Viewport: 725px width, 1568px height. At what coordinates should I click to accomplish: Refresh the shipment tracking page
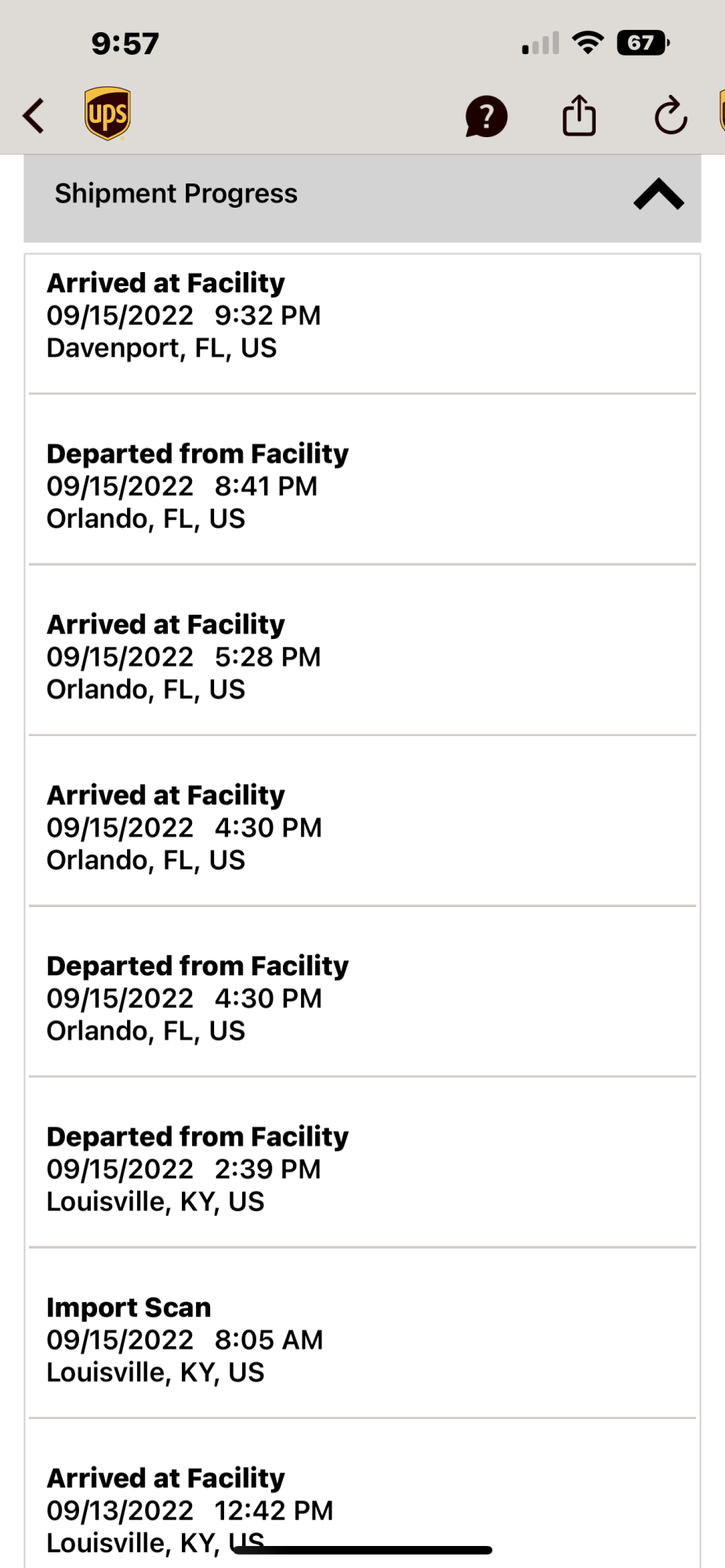(670, 116)
